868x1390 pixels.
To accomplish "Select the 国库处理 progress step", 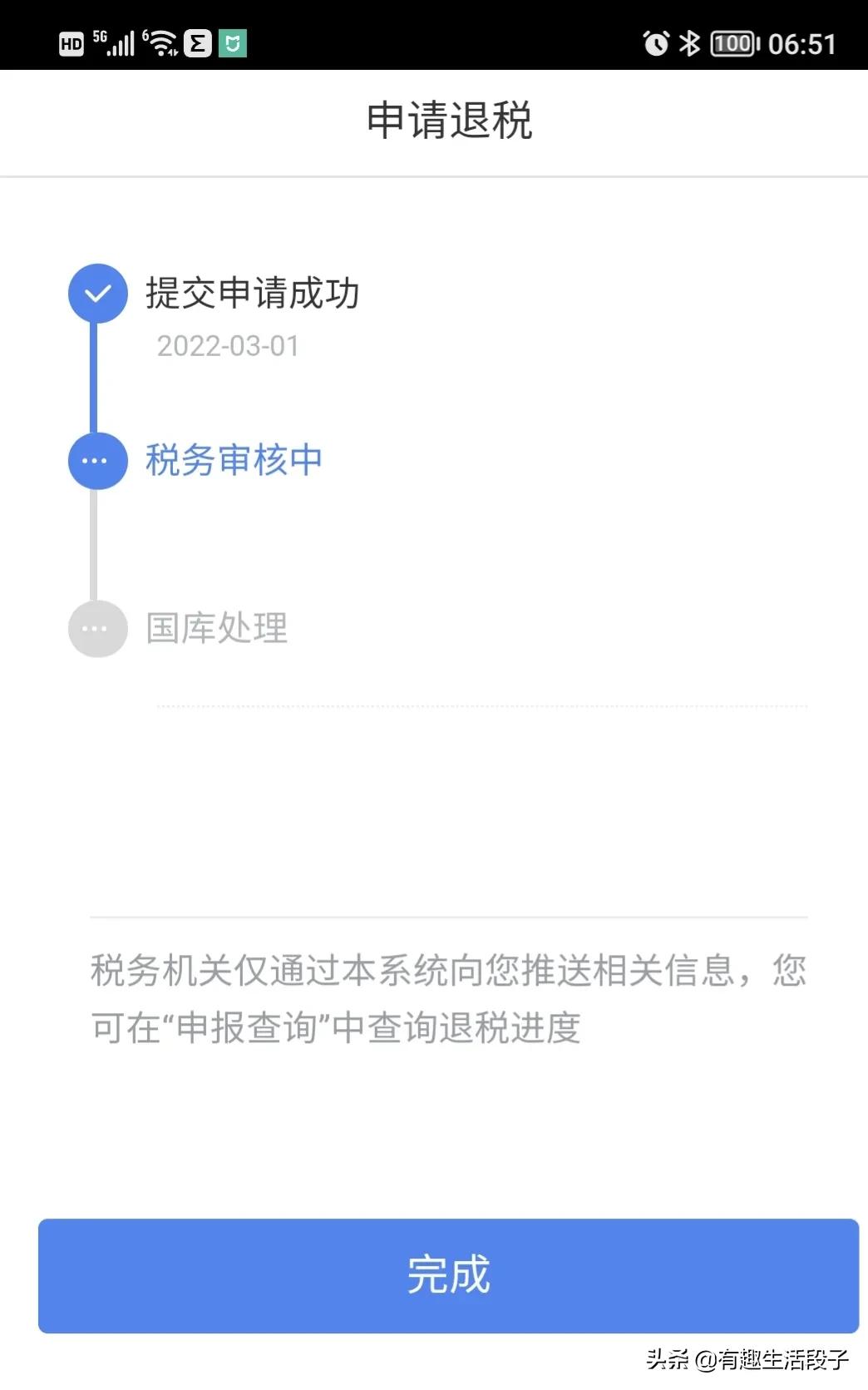I will coord(216,628).
